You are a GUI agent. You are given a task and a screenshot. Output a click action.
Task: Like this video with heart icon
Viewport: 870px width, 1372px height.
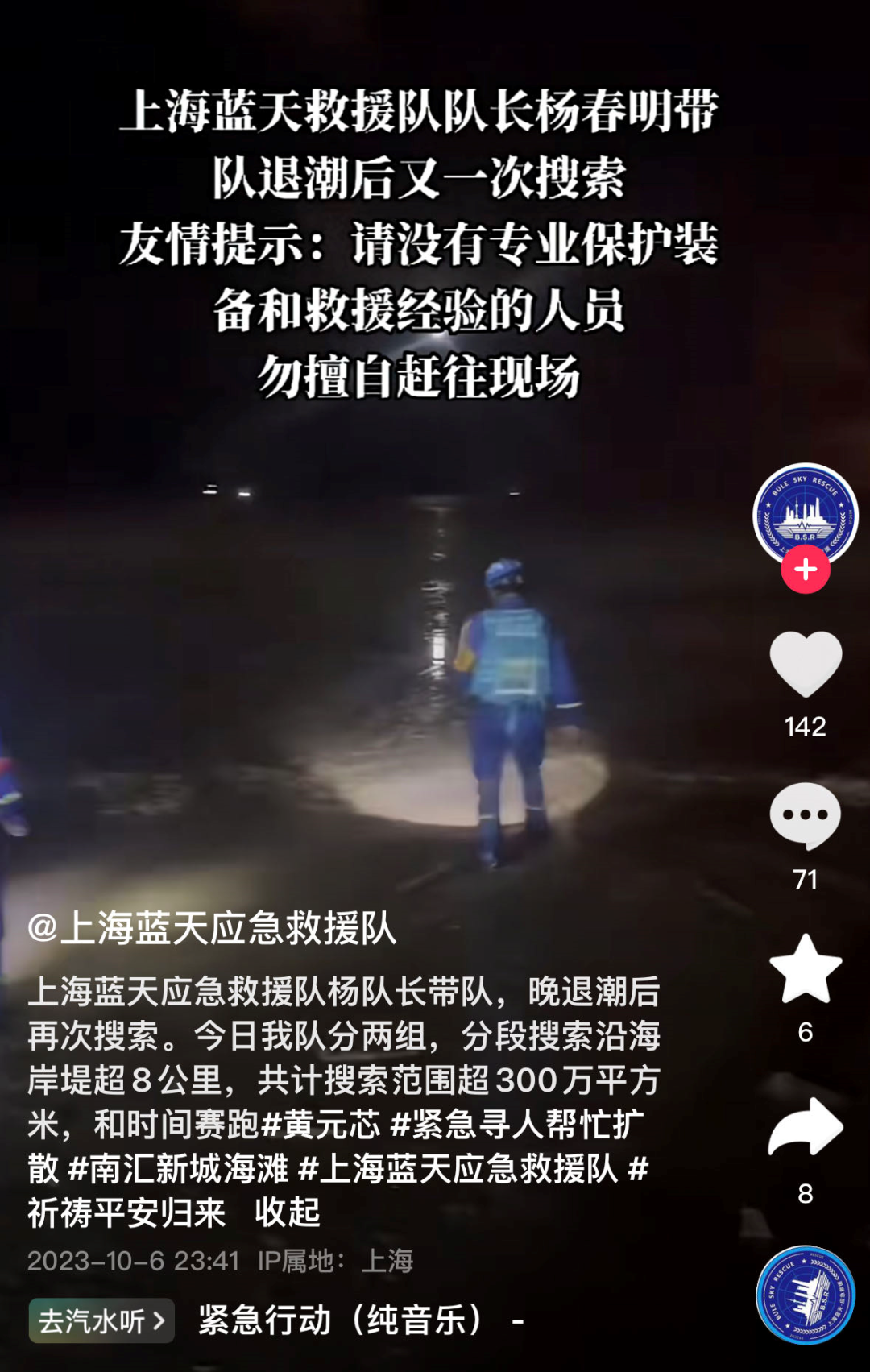pos(805,664)
